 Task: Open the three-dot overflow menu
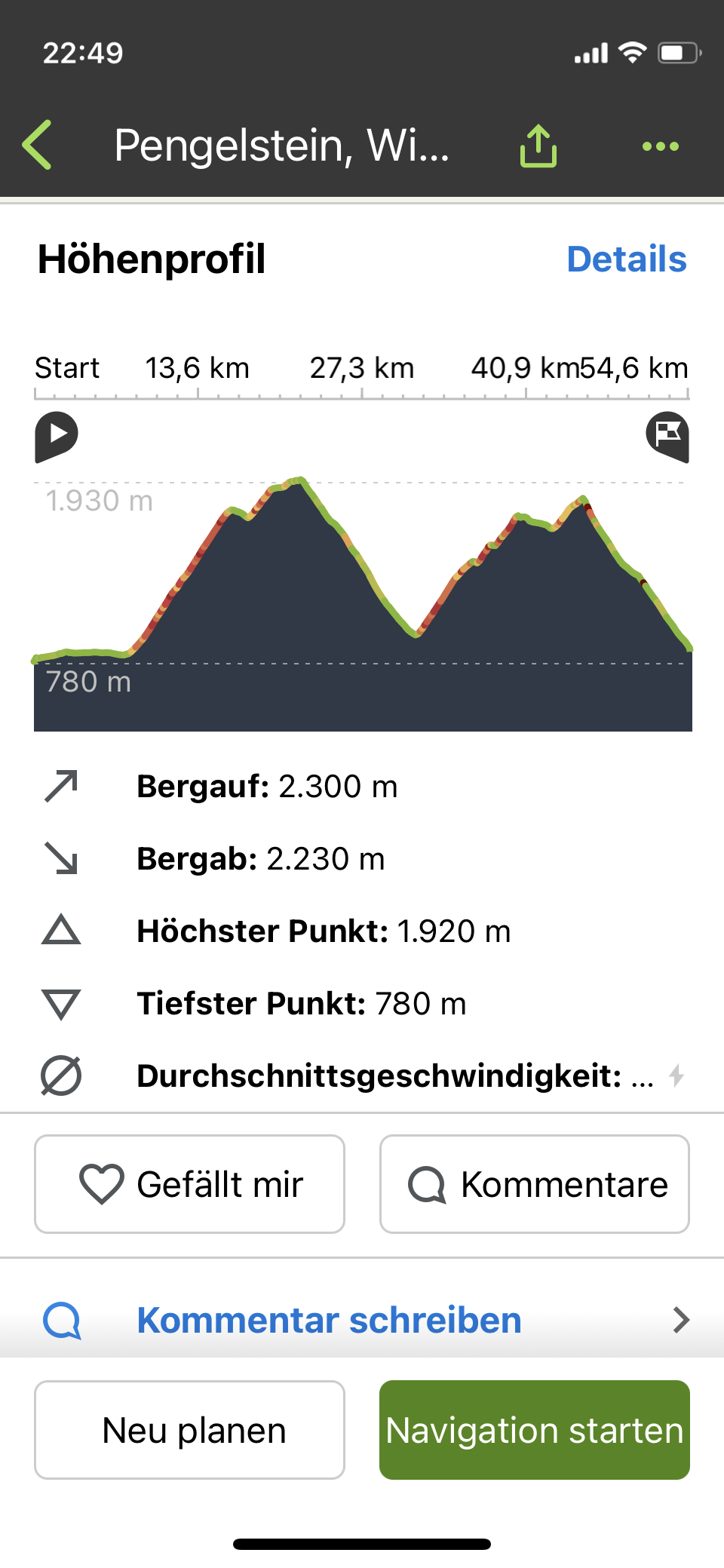pos(660,146)
